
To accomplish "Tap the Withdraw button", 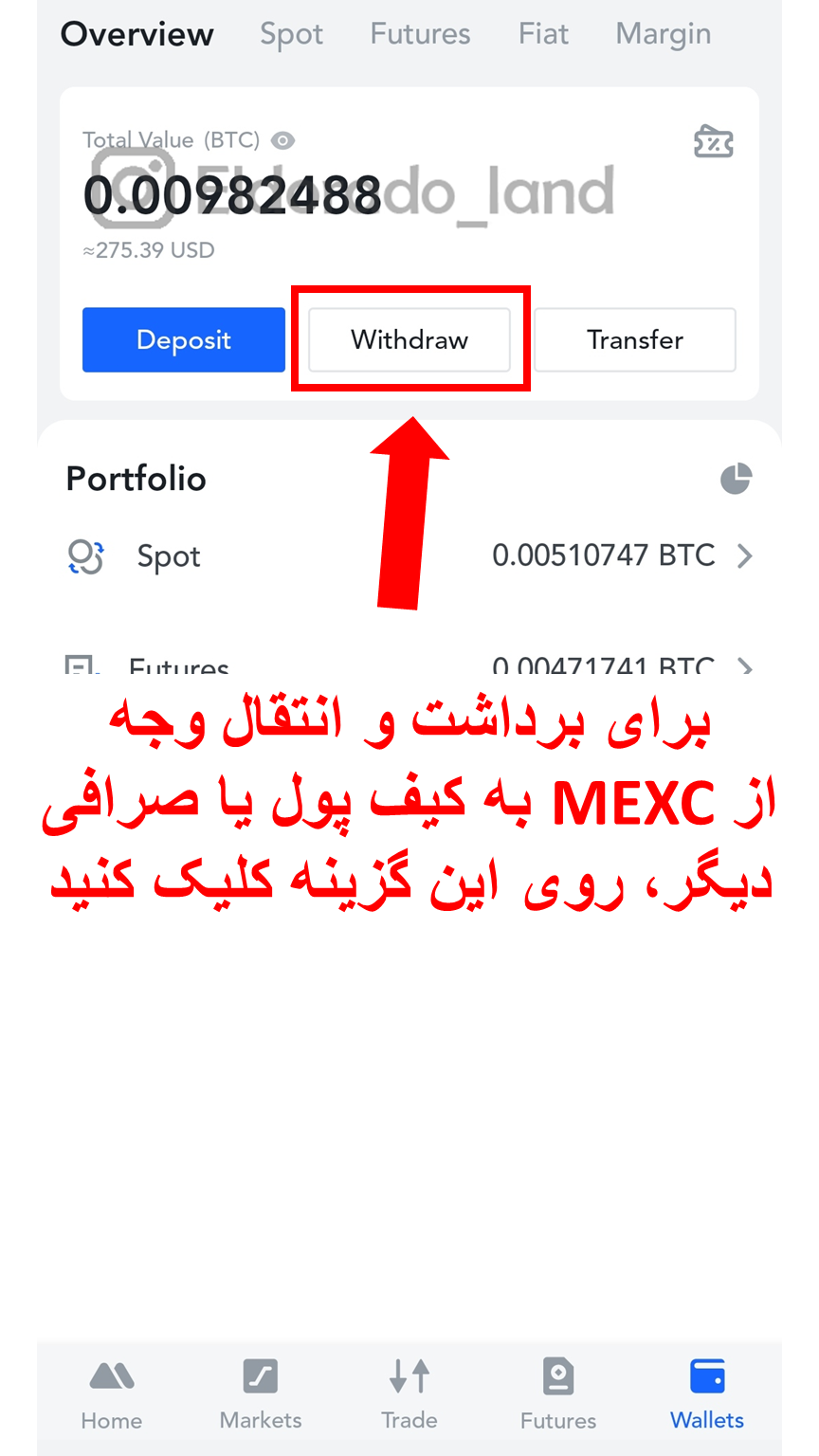I will (409, 339).
